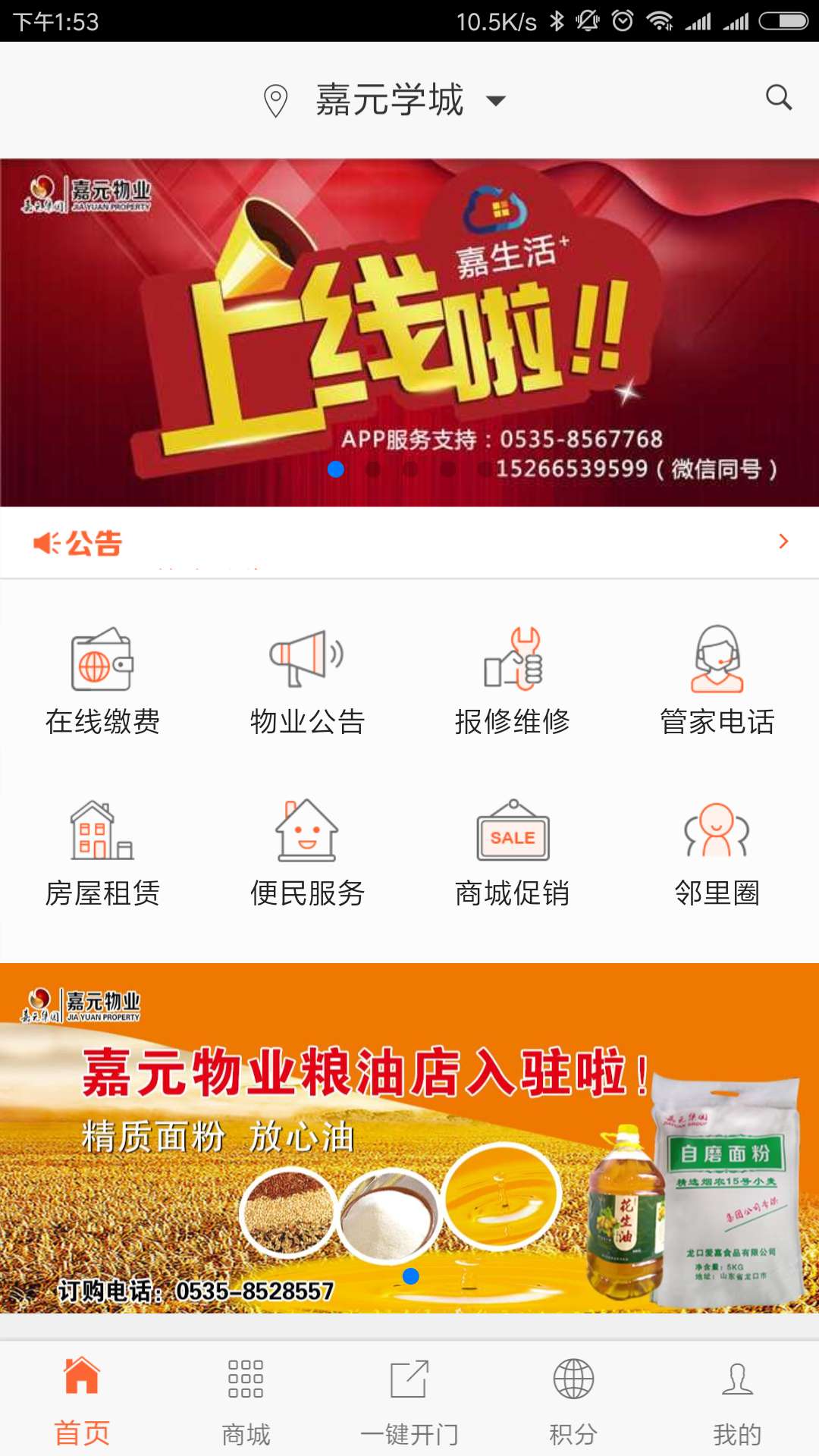819x1456 pixels.
Task: Tap the 一键开门 tab
Action: pyautogui.click(x=409, y=1400)
